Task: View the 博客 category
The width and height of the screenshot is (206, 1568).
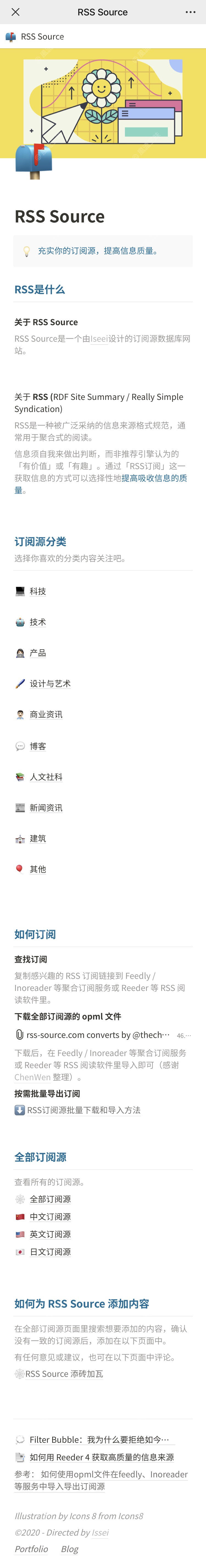Action: click(38, 746)
